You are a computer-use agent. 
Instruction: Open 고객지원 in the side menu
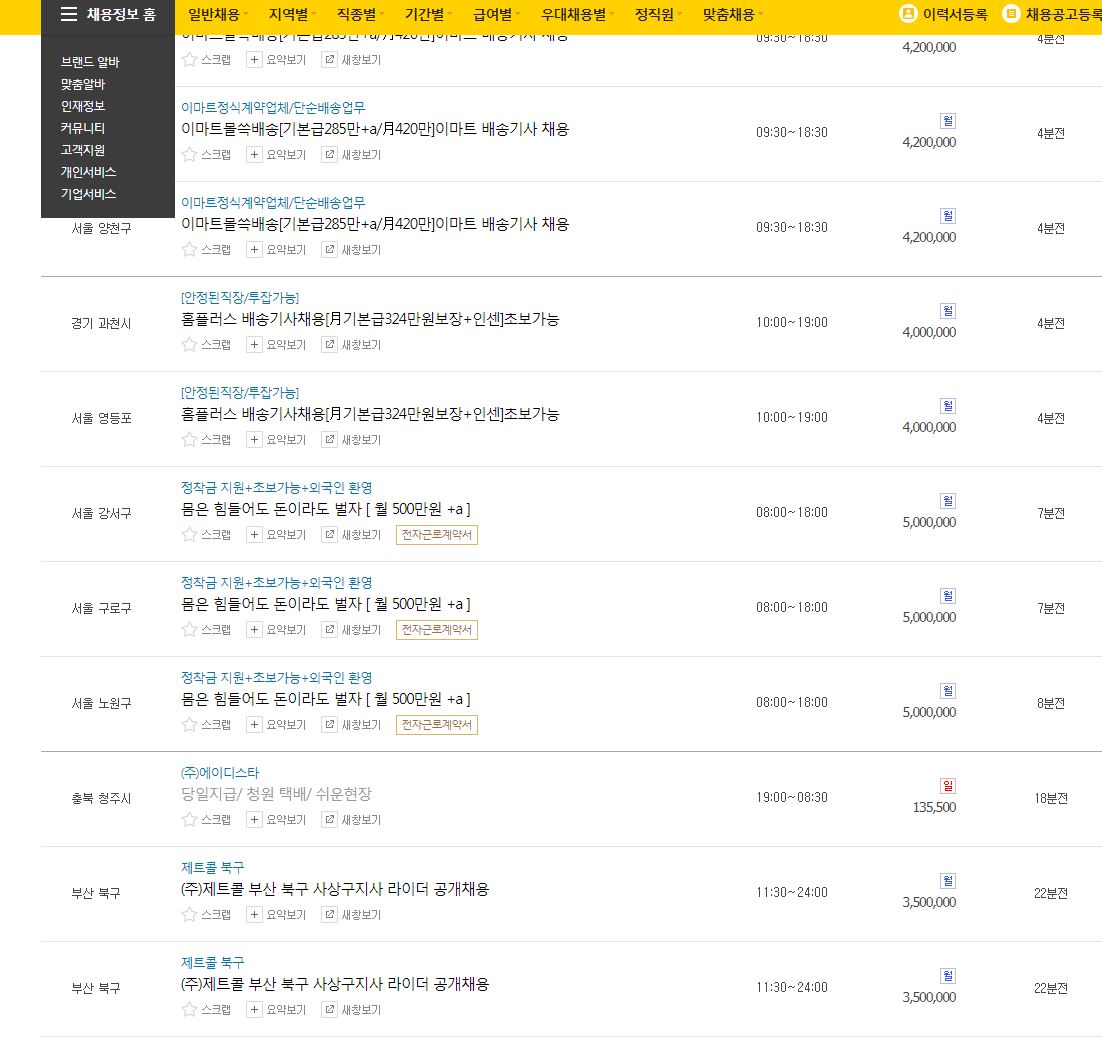(83, 150)
